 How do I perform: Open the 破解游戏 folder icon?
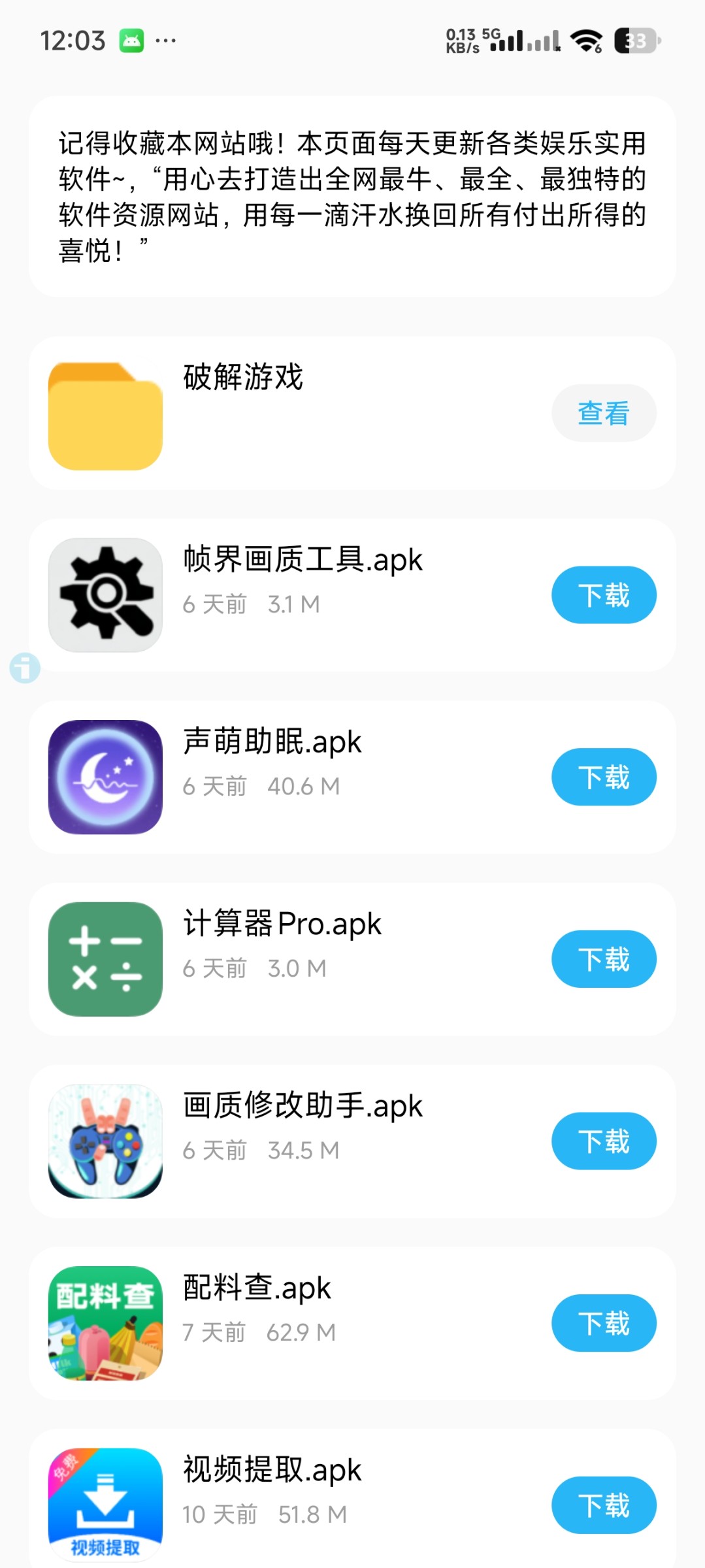[x=105, y=416]
